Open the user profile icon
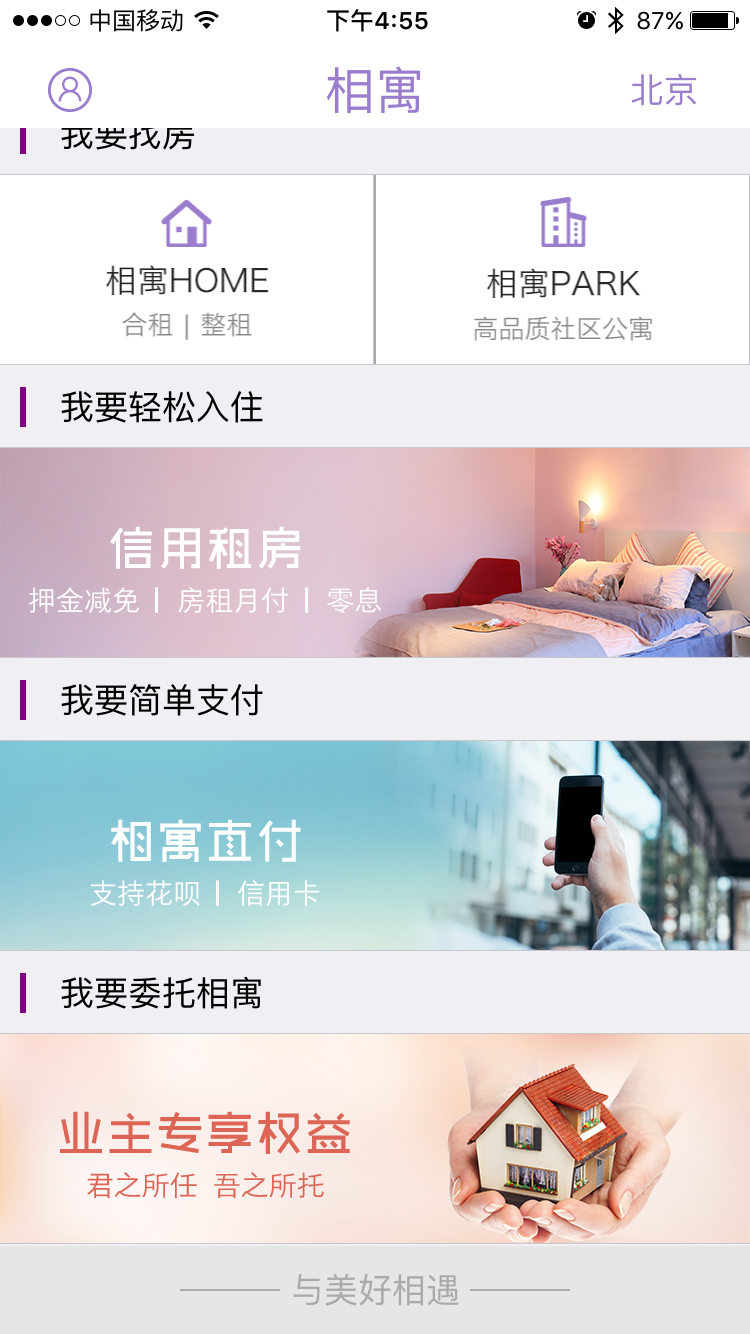The height and width of the screenshot is (1334, 750). pos(67,91)
